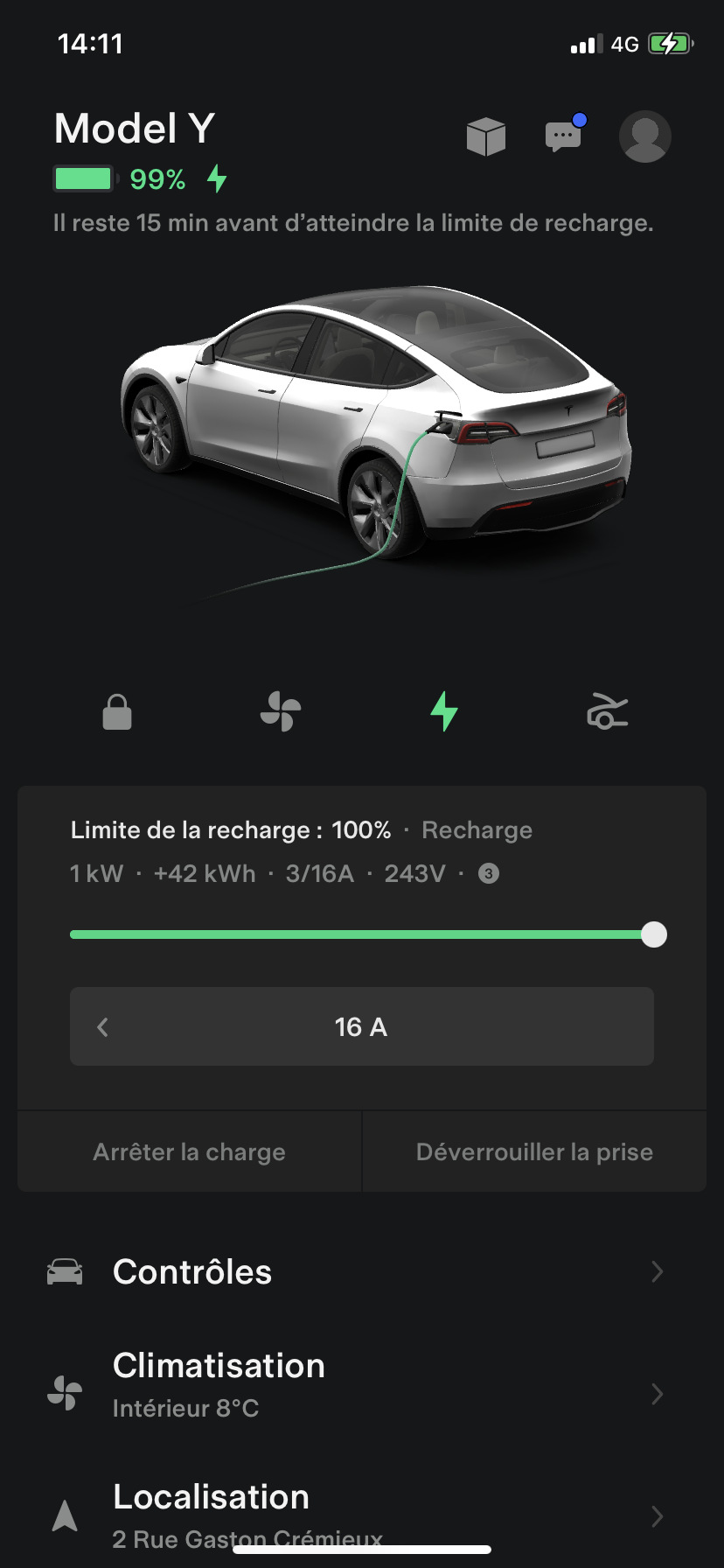Turn on climate via fan icon

[x=281, y=711]
